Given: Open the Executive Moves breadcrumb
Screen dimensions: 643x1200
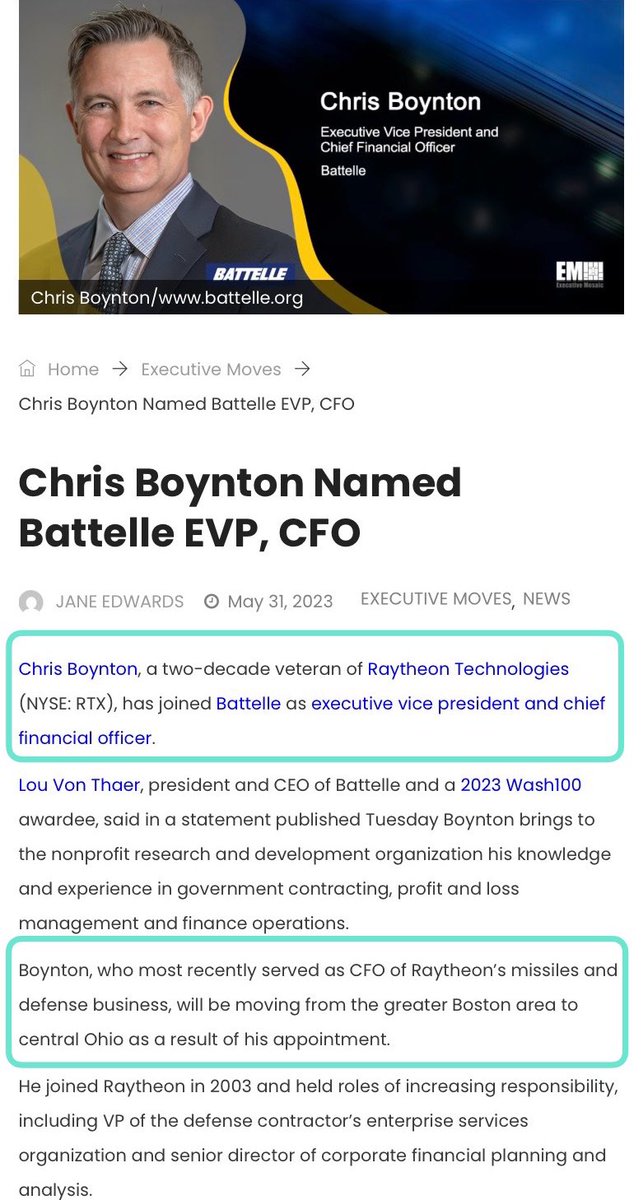Looking at the screenshot, I should tap(210, 369).
